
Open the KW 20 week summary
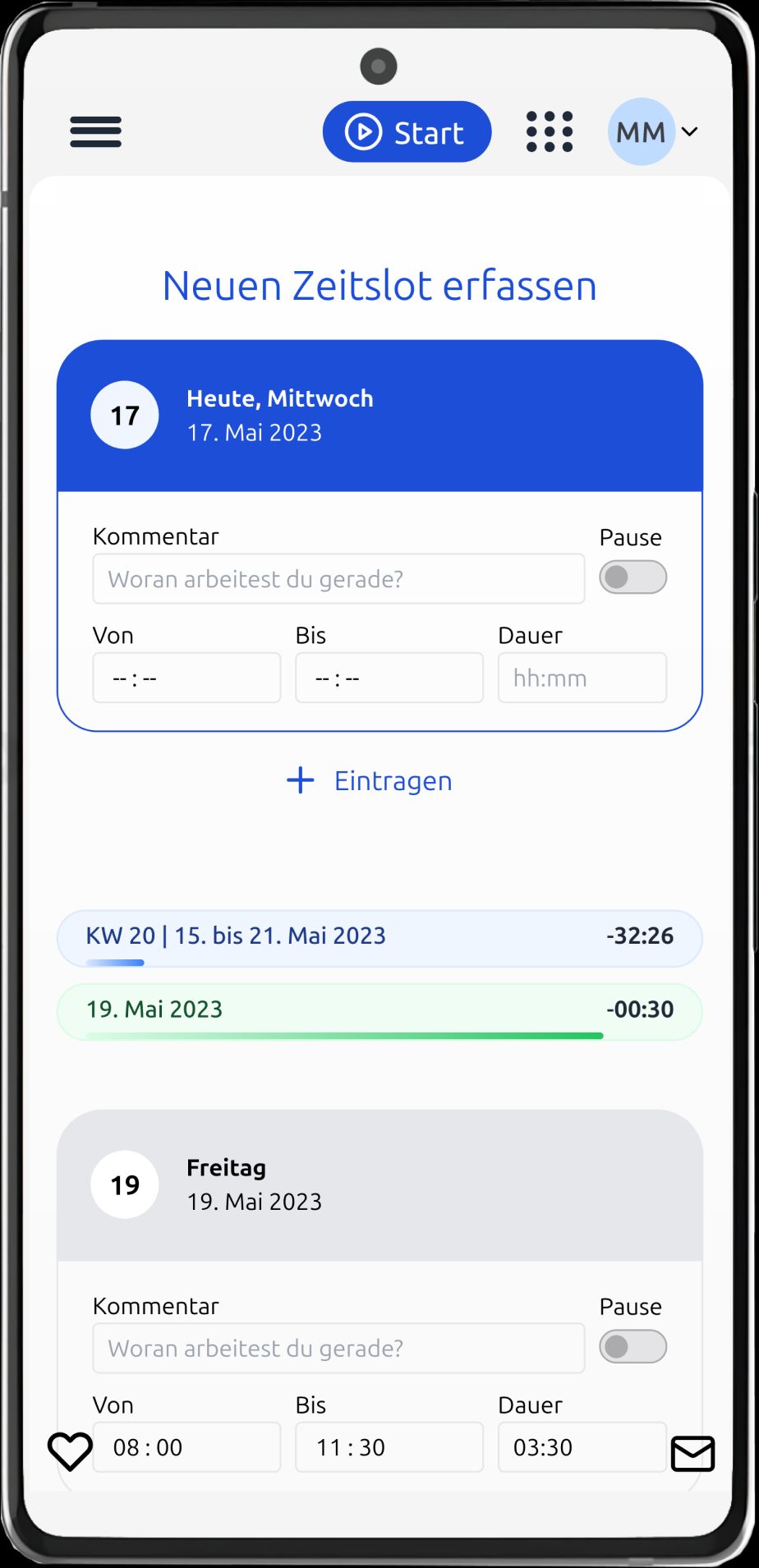pos(379,937)
